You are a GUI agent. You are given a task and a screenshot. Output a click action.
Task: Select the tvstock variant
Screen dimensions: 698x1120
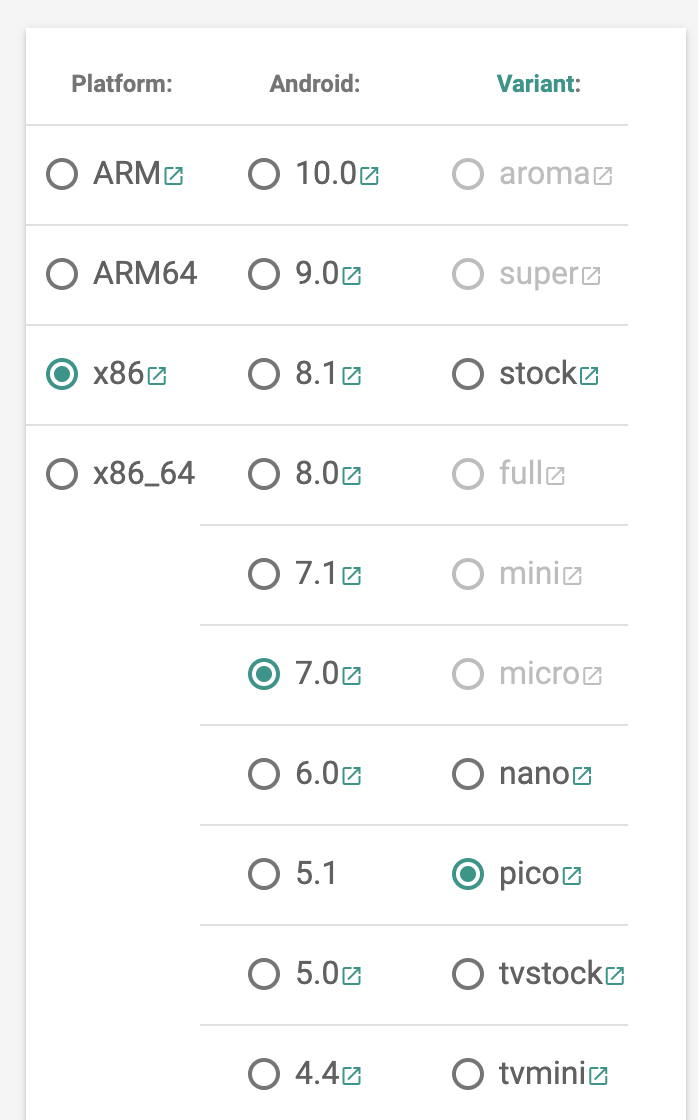pos(468,974)
